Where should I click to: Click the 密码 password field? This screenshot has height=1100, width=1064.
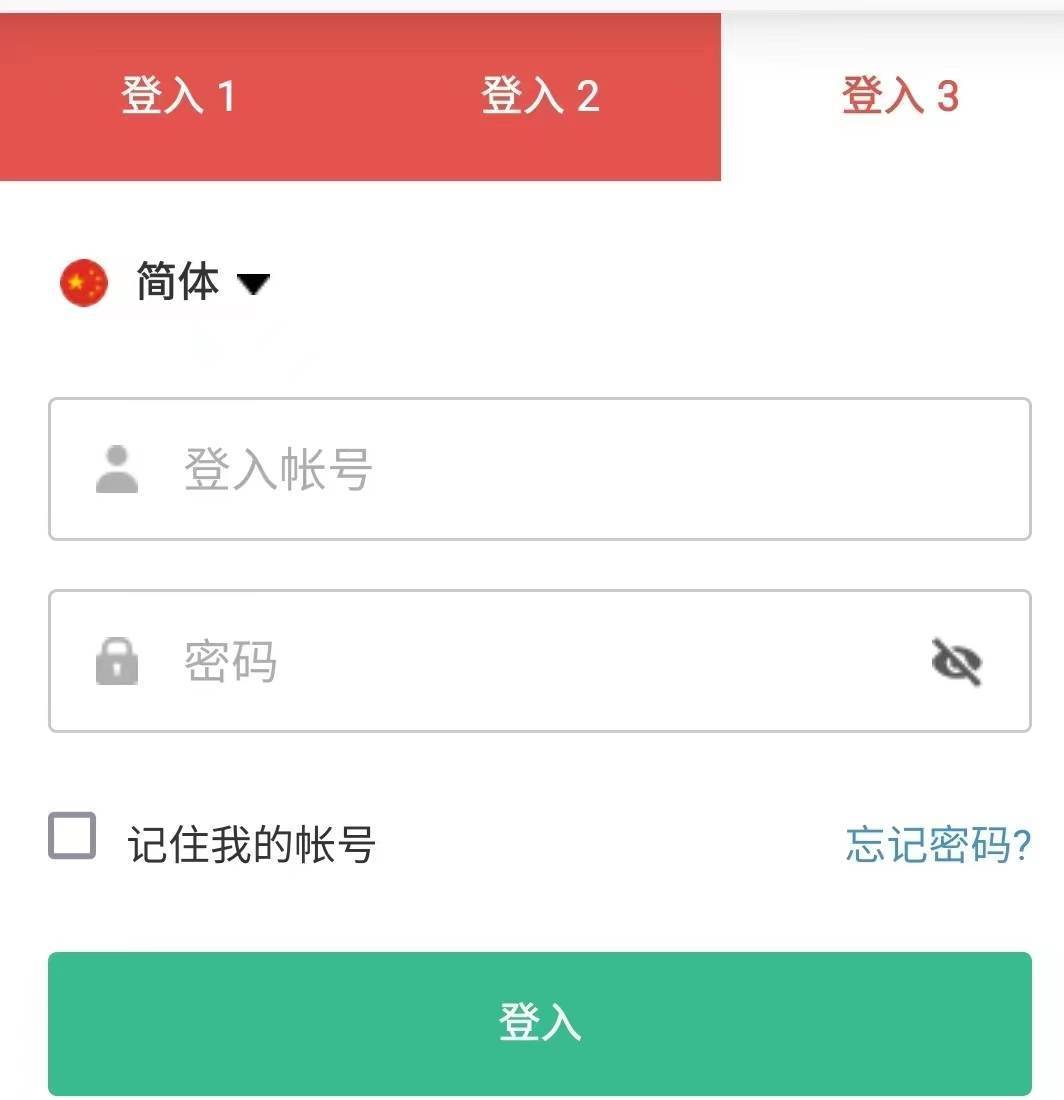point(540,662)
